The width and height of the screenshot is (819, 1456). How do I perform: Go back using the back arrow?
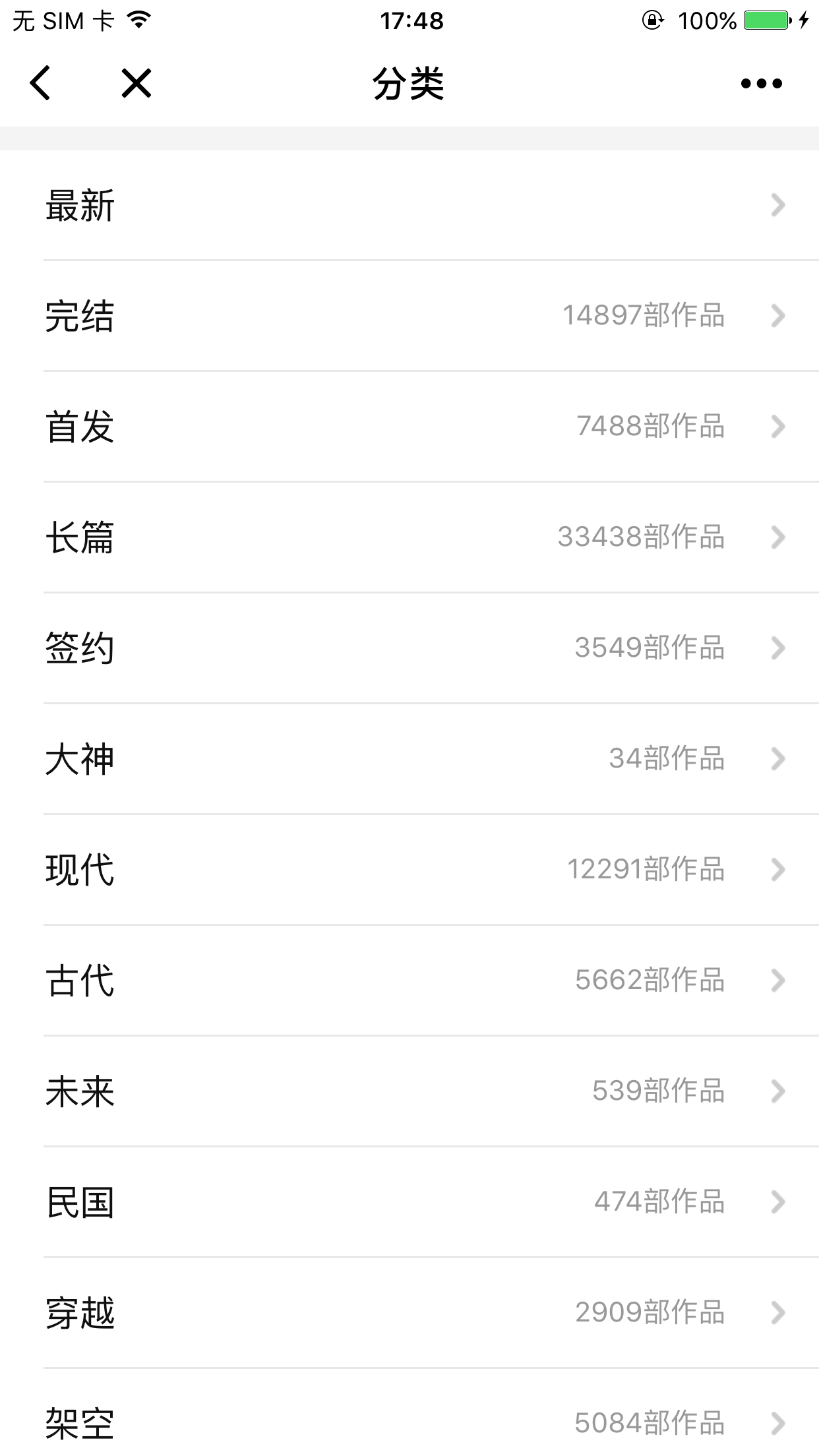pyautogui.click(x=40, y=84)
